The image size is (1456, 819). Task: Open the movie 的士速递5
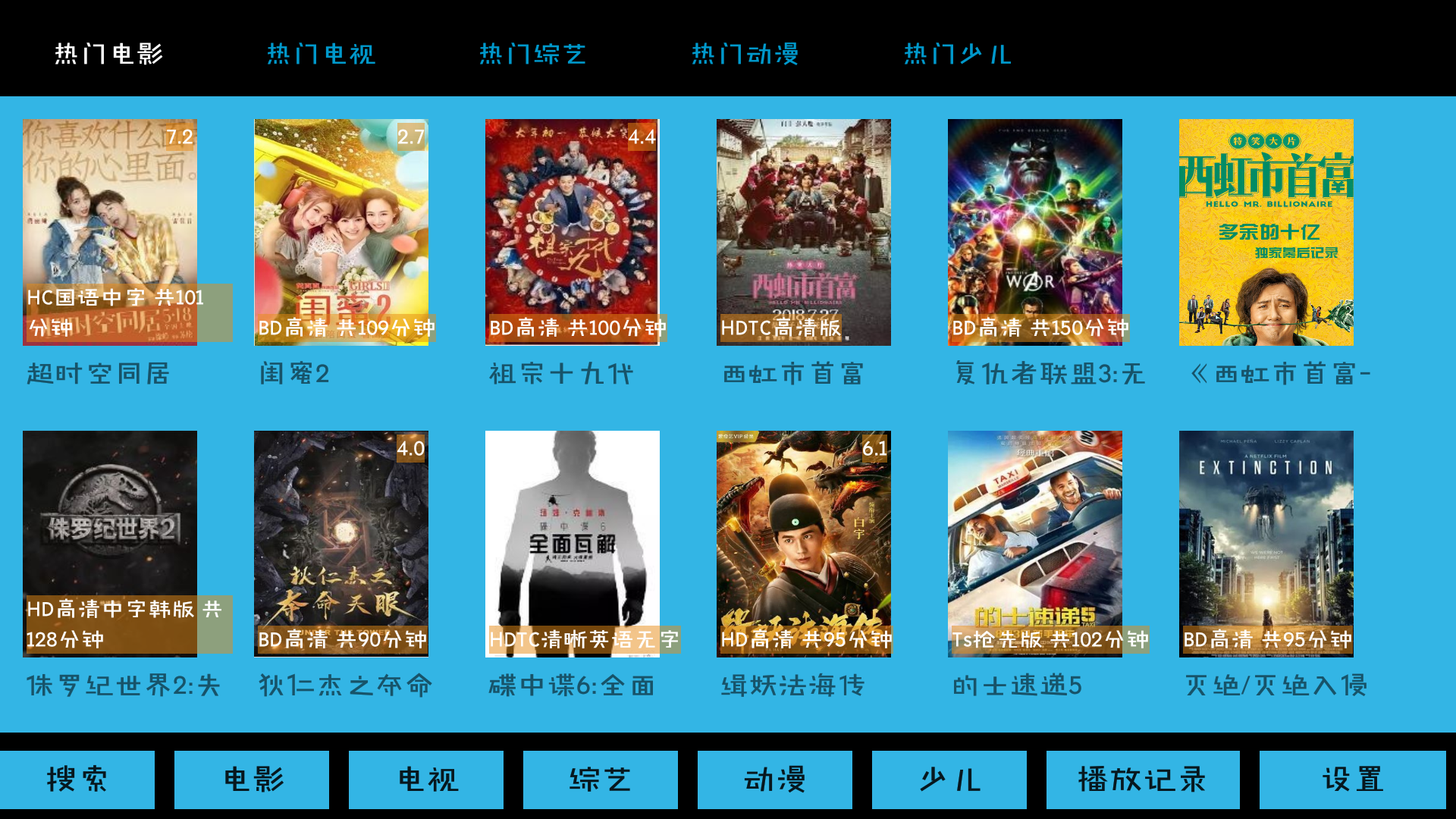(1035, 544)
